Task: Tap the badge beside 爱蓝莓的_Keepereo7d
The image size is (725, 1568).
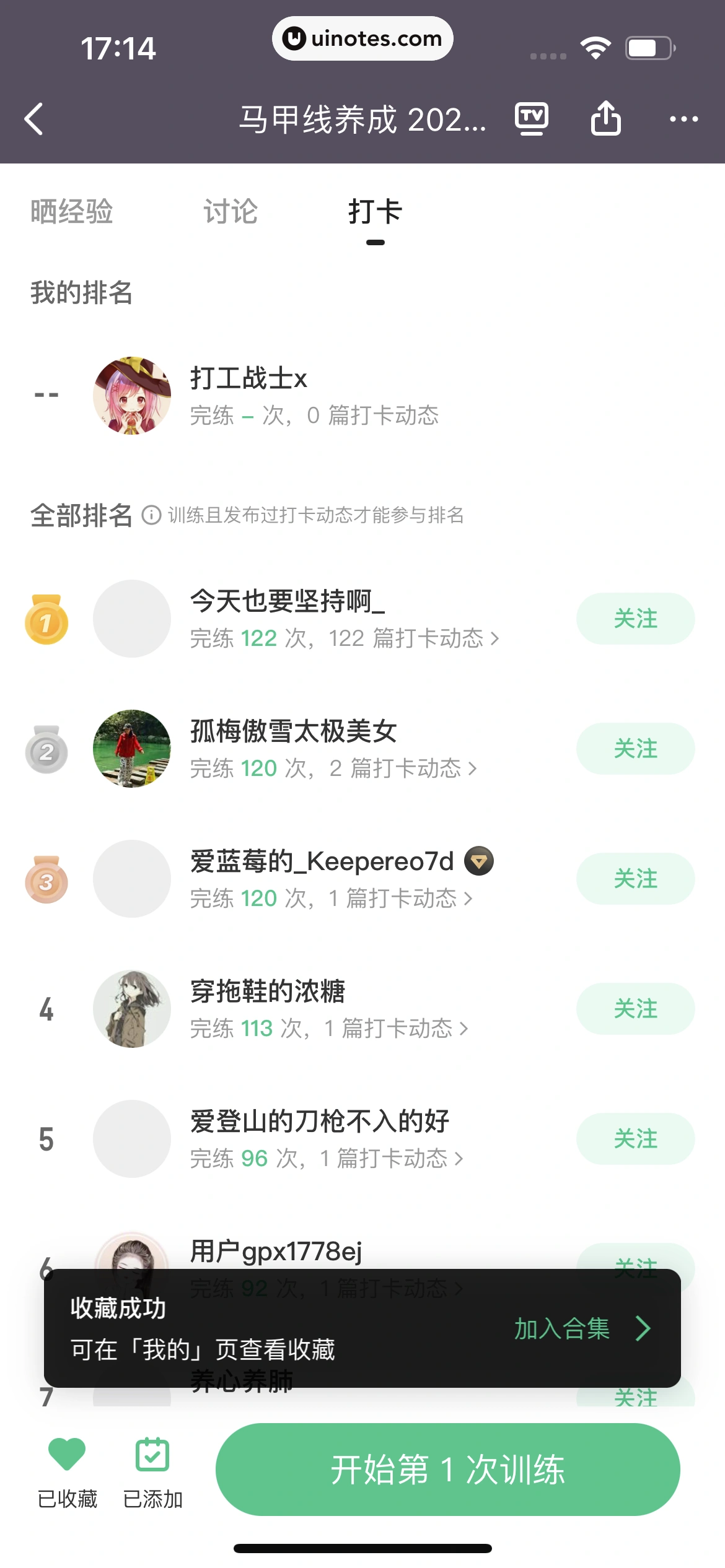Action: (478, 861)
